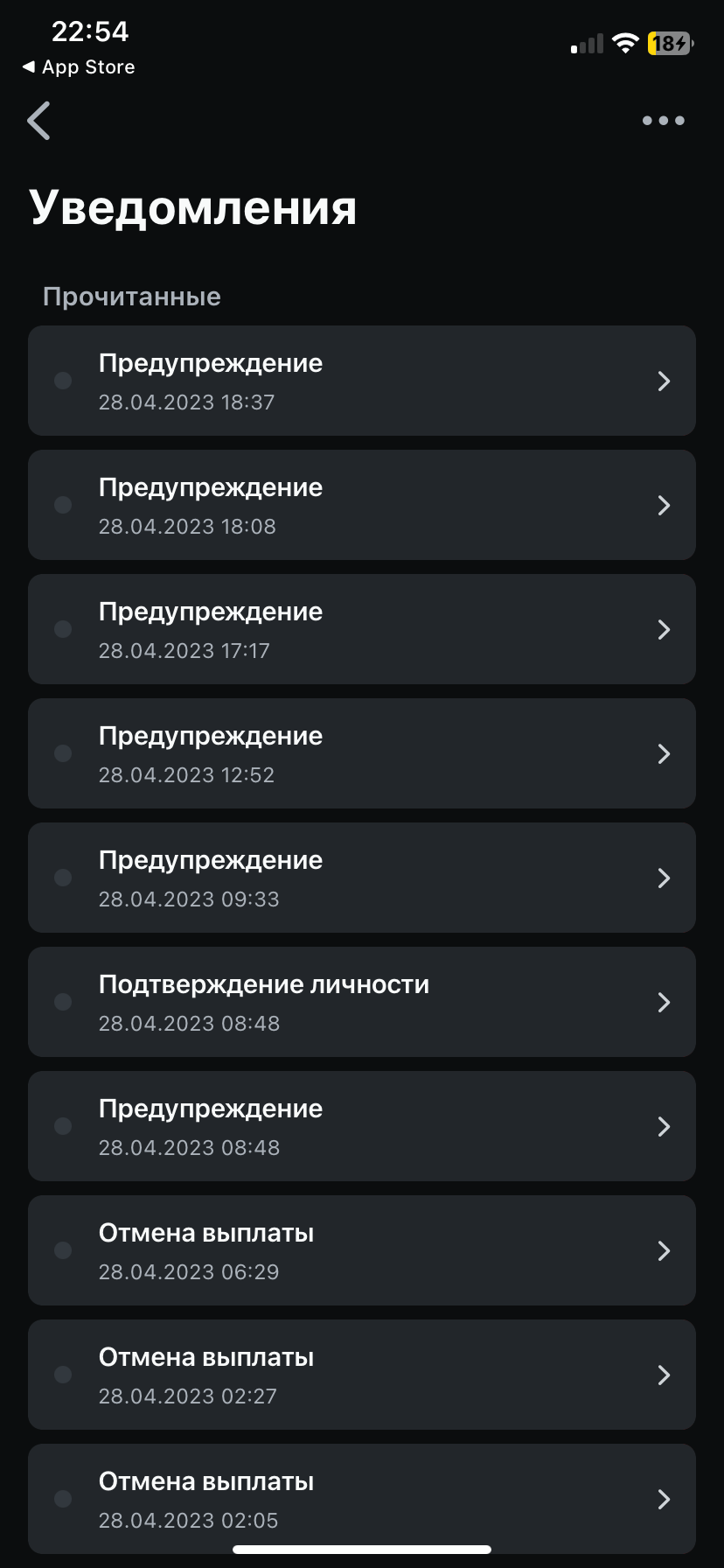Open the Отмена выплаты notification from 02:05
Image resolution: width=724 pixels, height=1568 pixels.
pos(362,1499)
